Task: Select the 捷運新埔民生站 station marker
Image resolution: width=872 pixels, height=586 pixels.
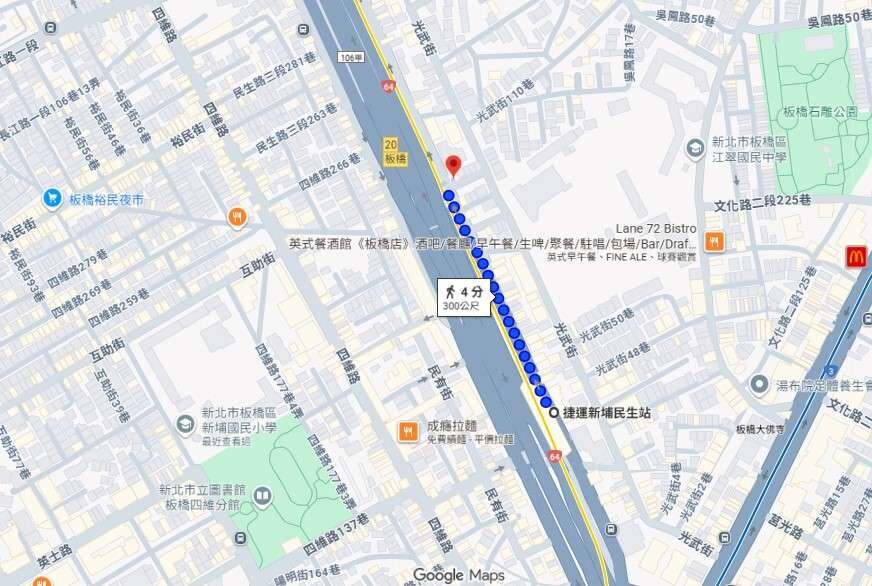Action: (x=553, y=411)
